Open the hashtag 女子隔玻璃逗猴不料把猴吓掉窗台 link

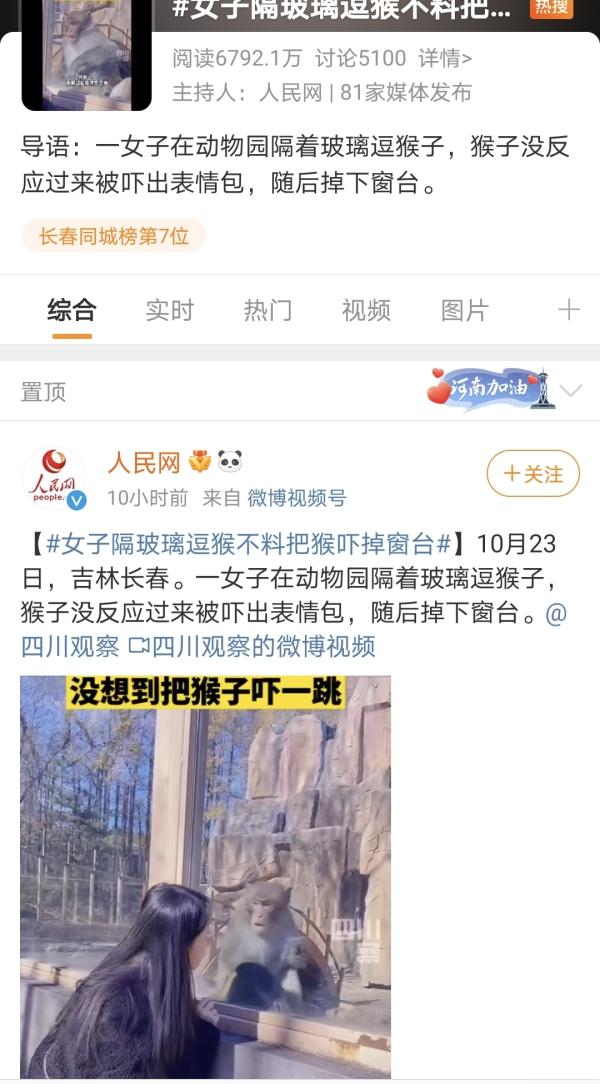click(249, 544)
